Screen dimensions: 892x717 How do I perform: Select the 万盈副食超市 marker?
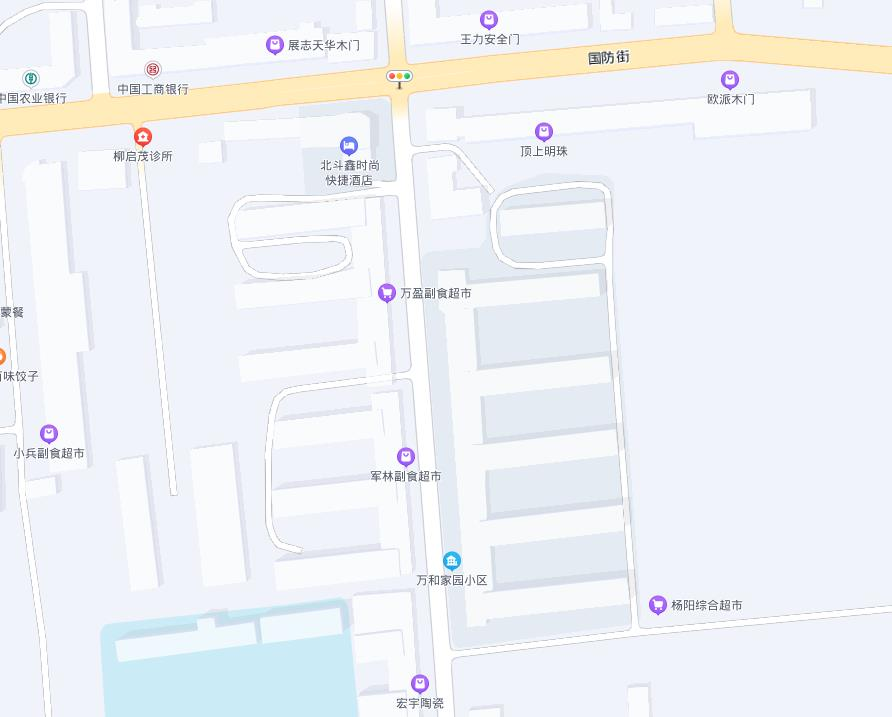pyautogui.click(x=387, y=293)
